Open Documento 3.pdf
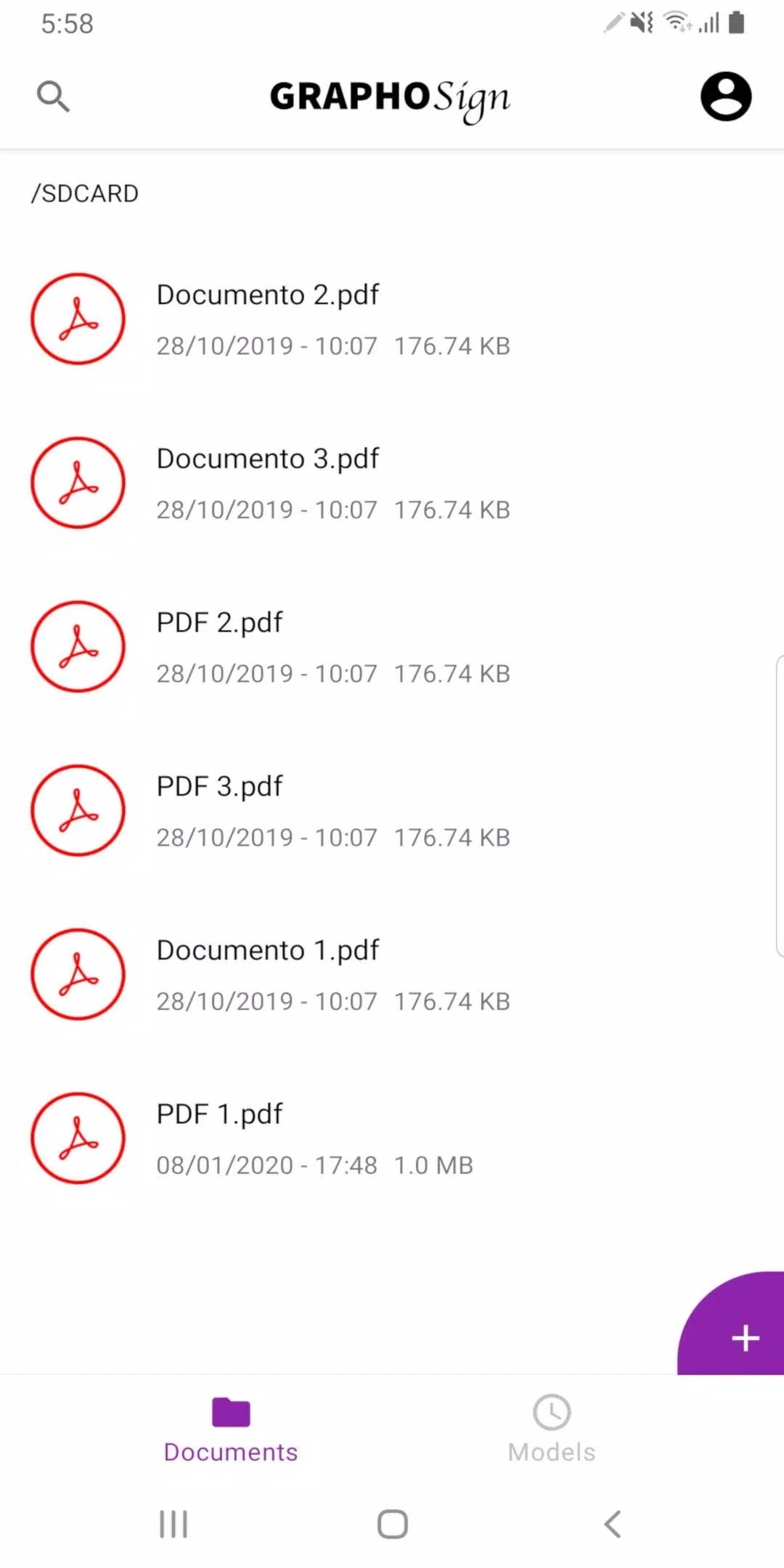784x1568 pixels. tap(392, 483)
